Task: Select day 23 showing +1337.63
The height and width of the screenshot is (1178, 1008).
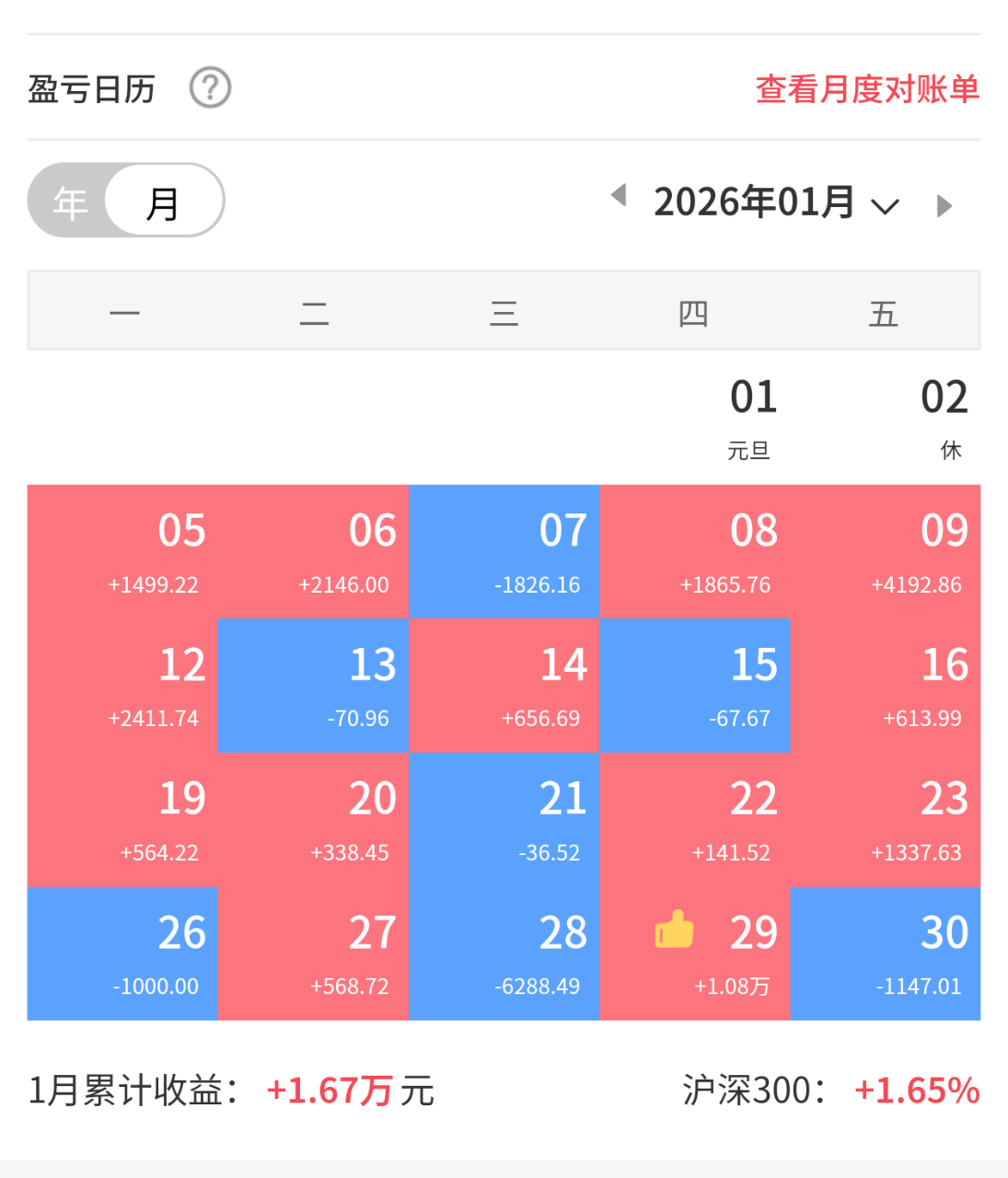Action: click(x=885, y=819)
